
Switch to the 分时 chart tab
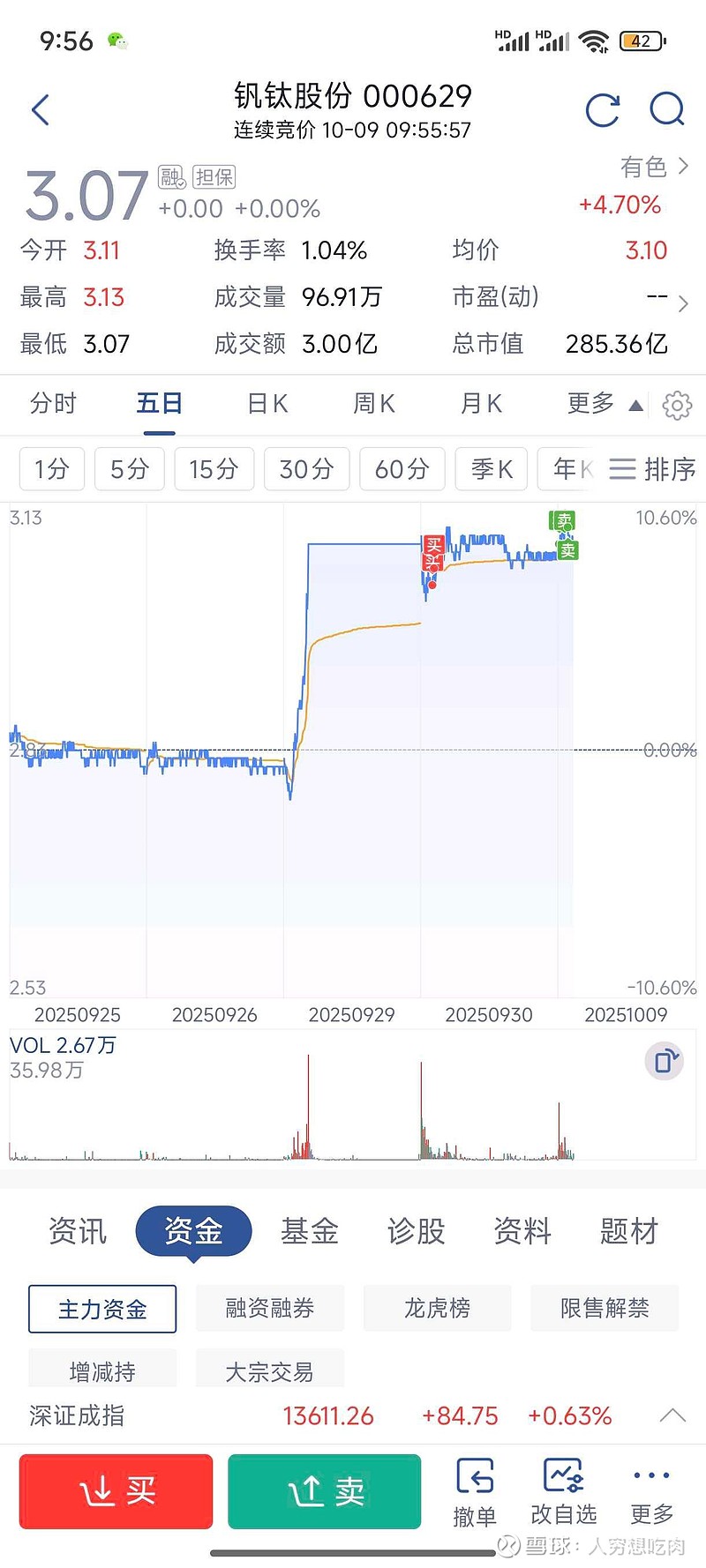click(x=54, y=404)
